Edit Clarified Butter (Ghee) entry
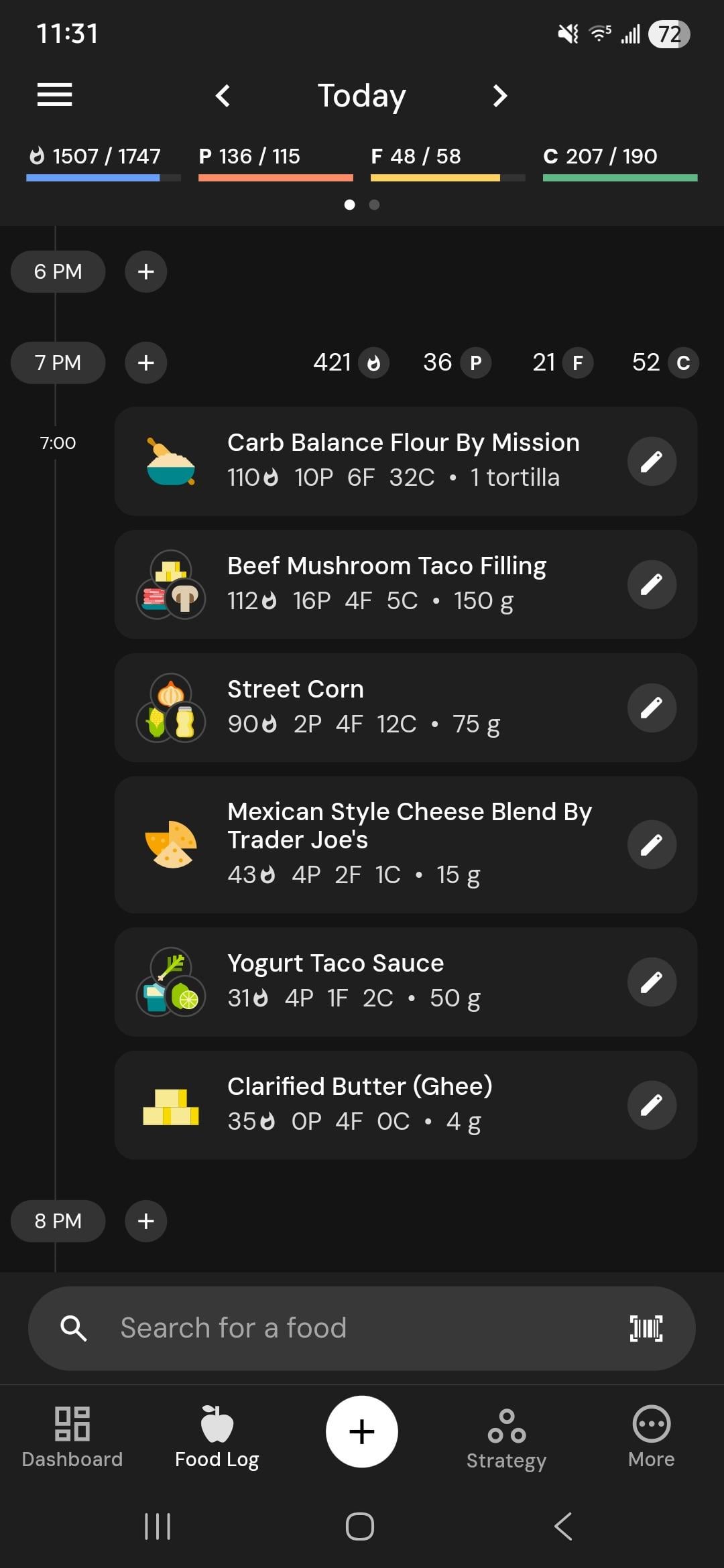724x1568 pixels. [651, 1105]
